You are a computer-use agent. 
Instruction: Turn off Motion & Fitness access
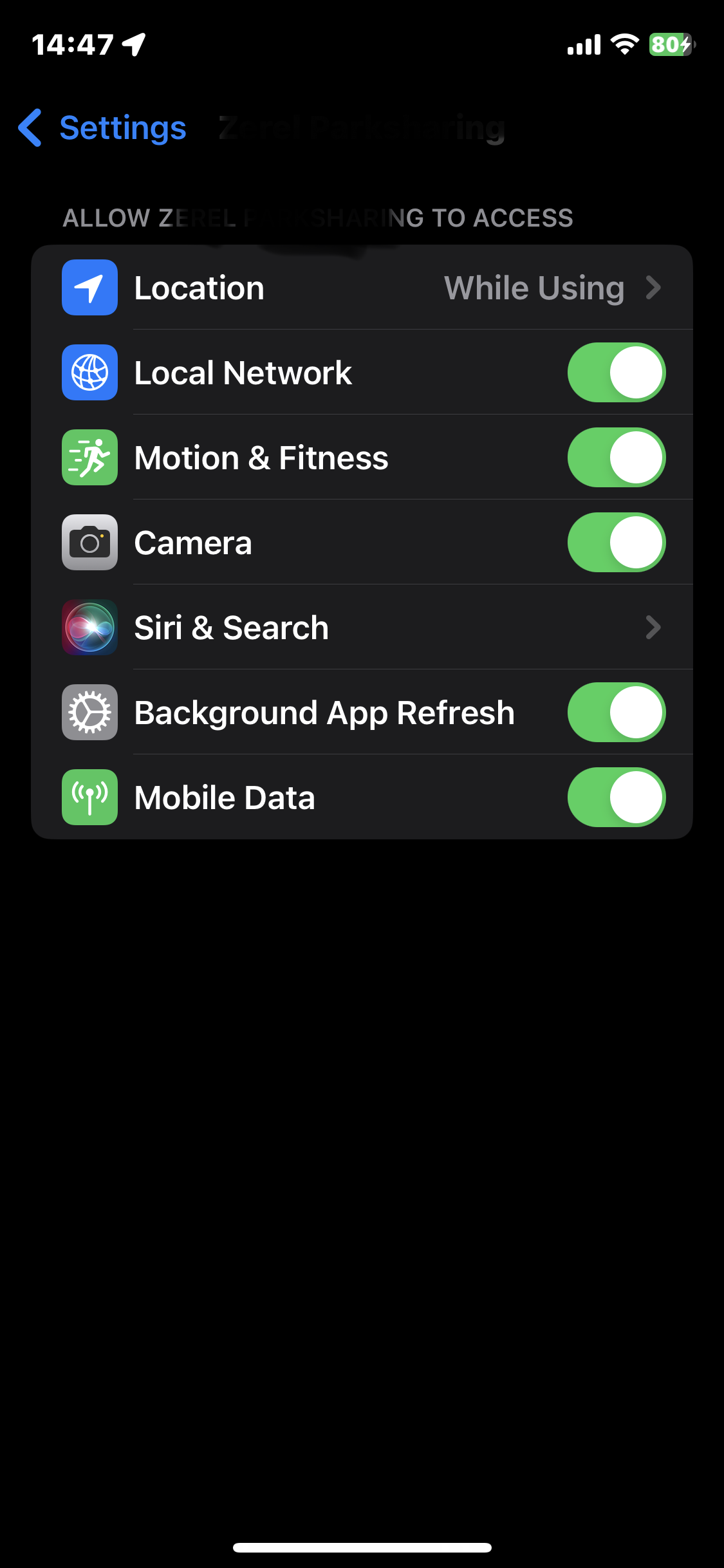[x=616, y=457]
